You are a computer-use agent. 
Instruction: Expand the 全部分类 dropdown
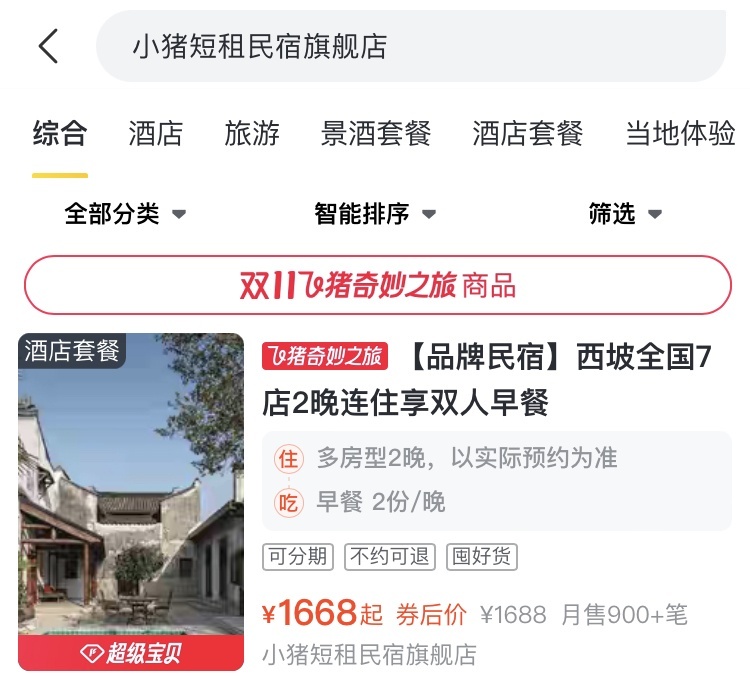click(x=125, y=214)
